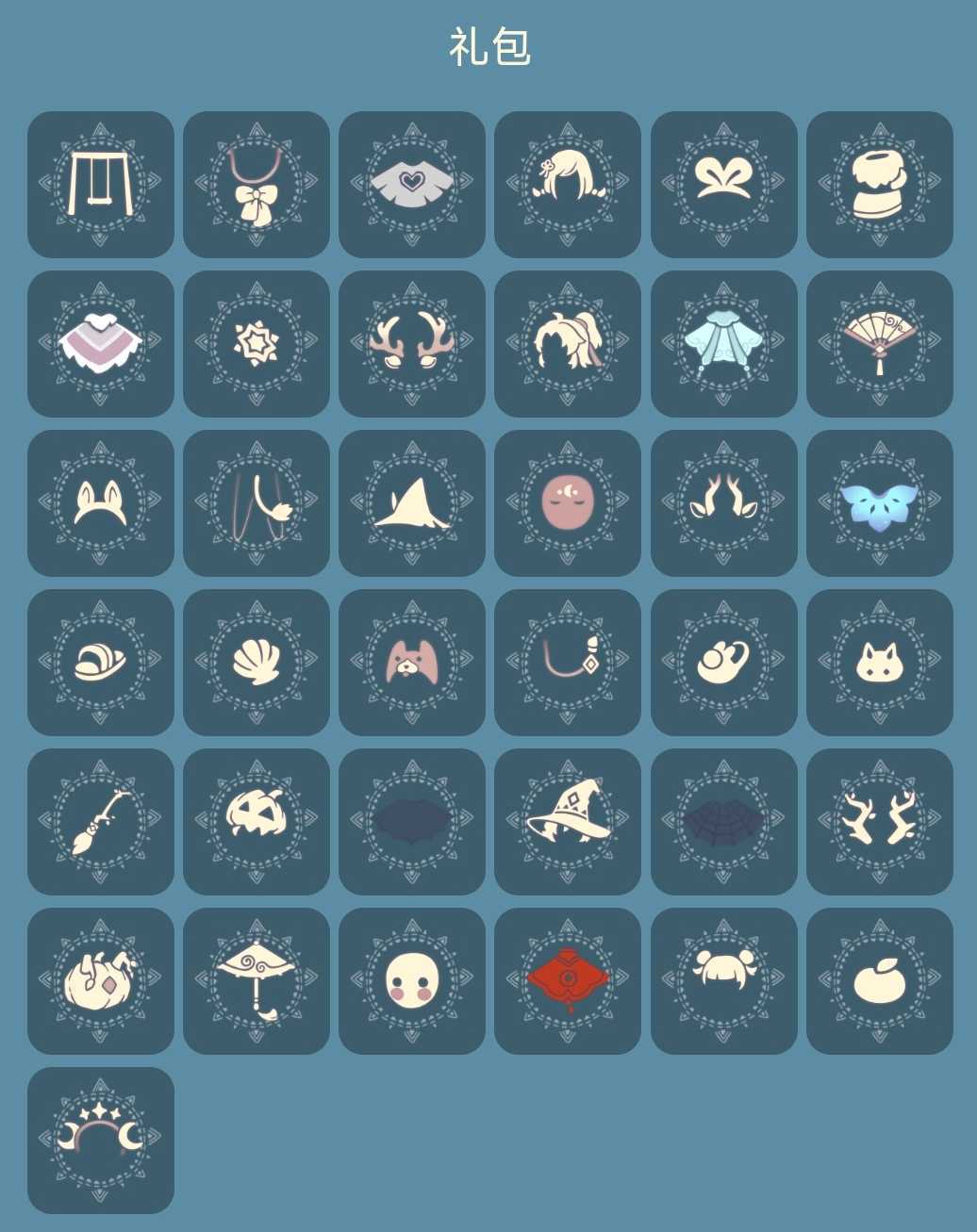Select the cat ears headband

click(x=101, y=502)
